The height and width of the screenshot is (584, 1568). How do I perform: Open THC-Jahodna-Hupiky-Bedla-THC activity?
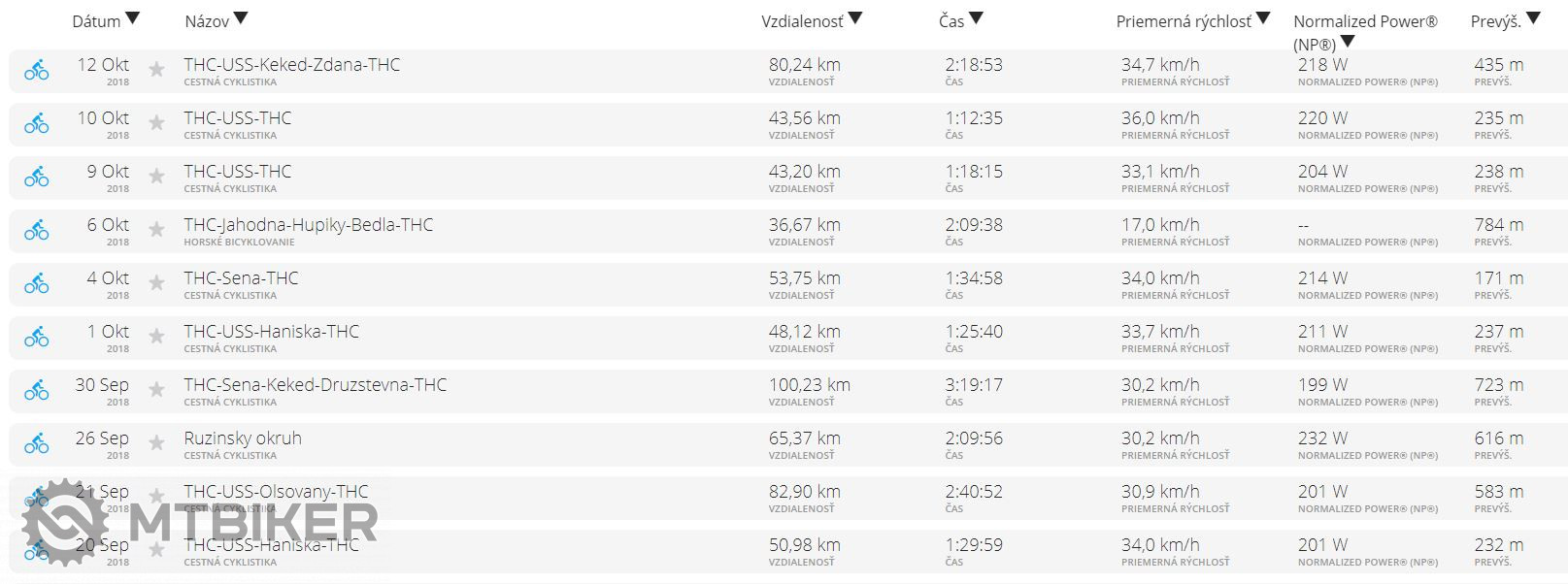point(308,225)
